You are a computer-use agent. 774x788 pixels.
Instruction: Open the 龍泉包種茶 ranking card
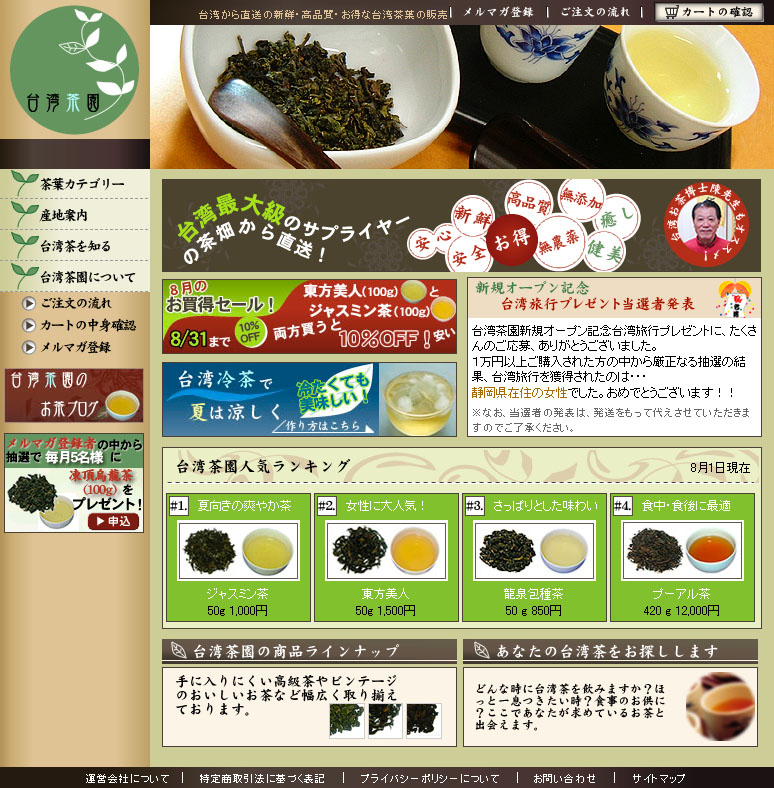533,557
